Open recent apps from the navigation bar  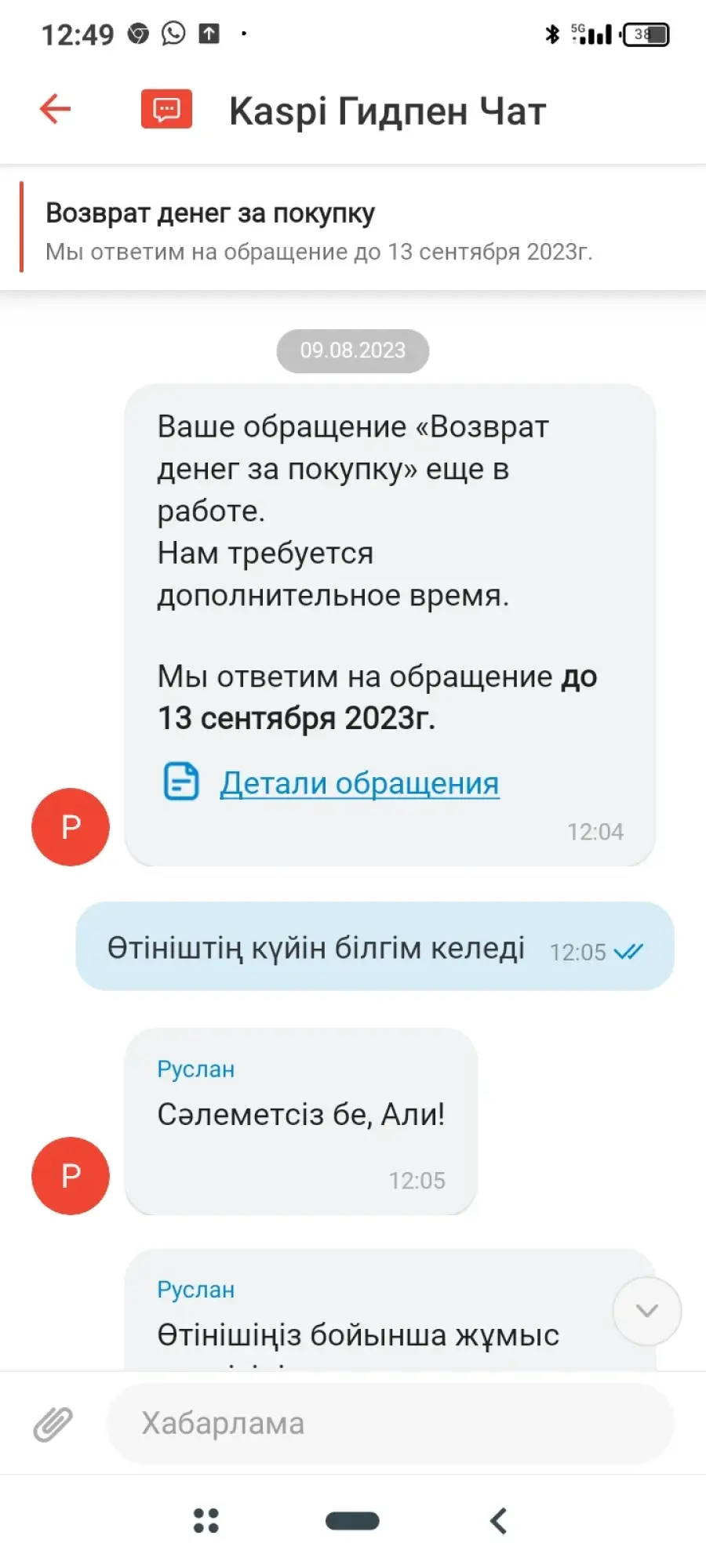coord(206,1520)
